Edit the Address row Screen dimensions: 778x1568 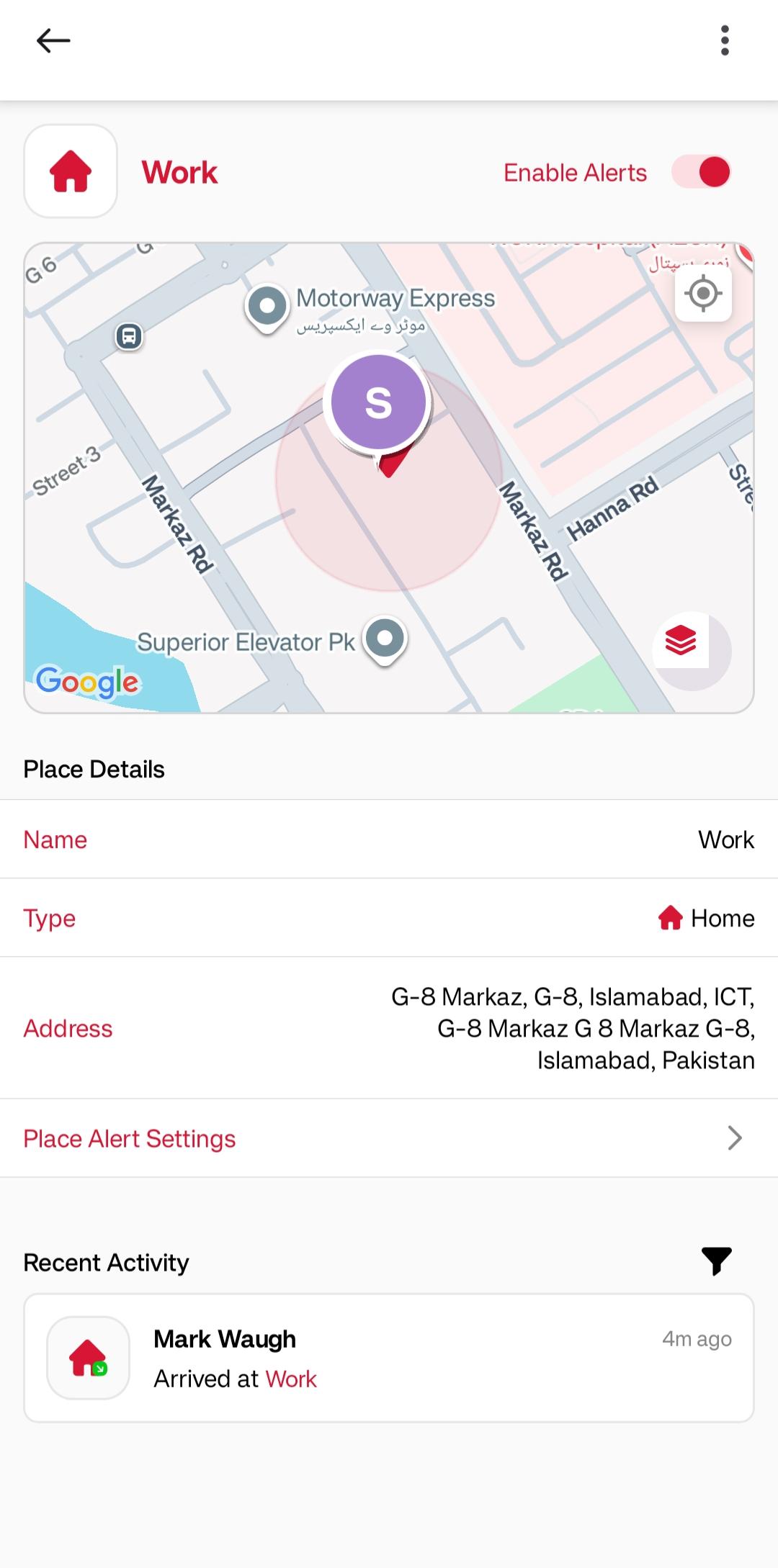[389, 1028]
